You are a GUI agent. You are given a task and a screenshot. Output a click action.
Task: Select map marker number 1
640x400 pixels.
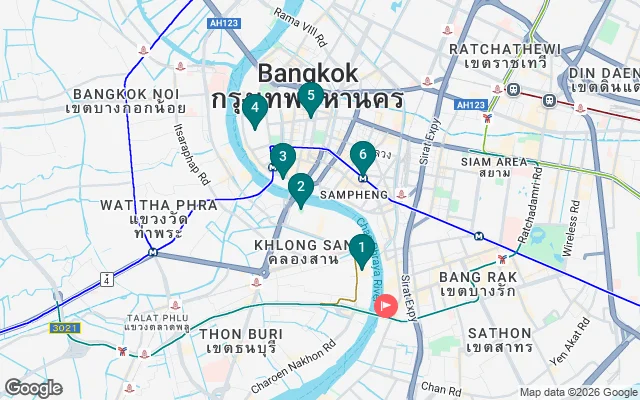pos(362,246)
